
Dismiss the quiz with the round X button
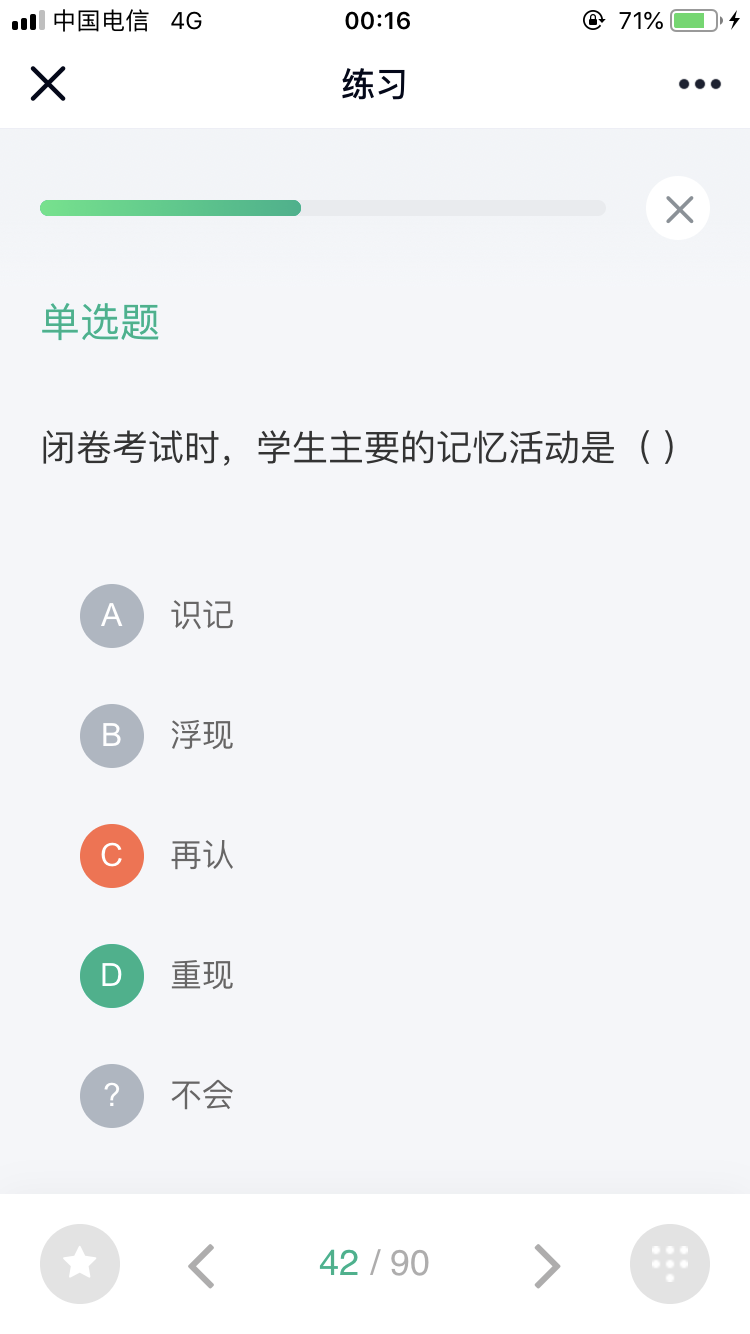pyautogui.click(x=679, y=209)
